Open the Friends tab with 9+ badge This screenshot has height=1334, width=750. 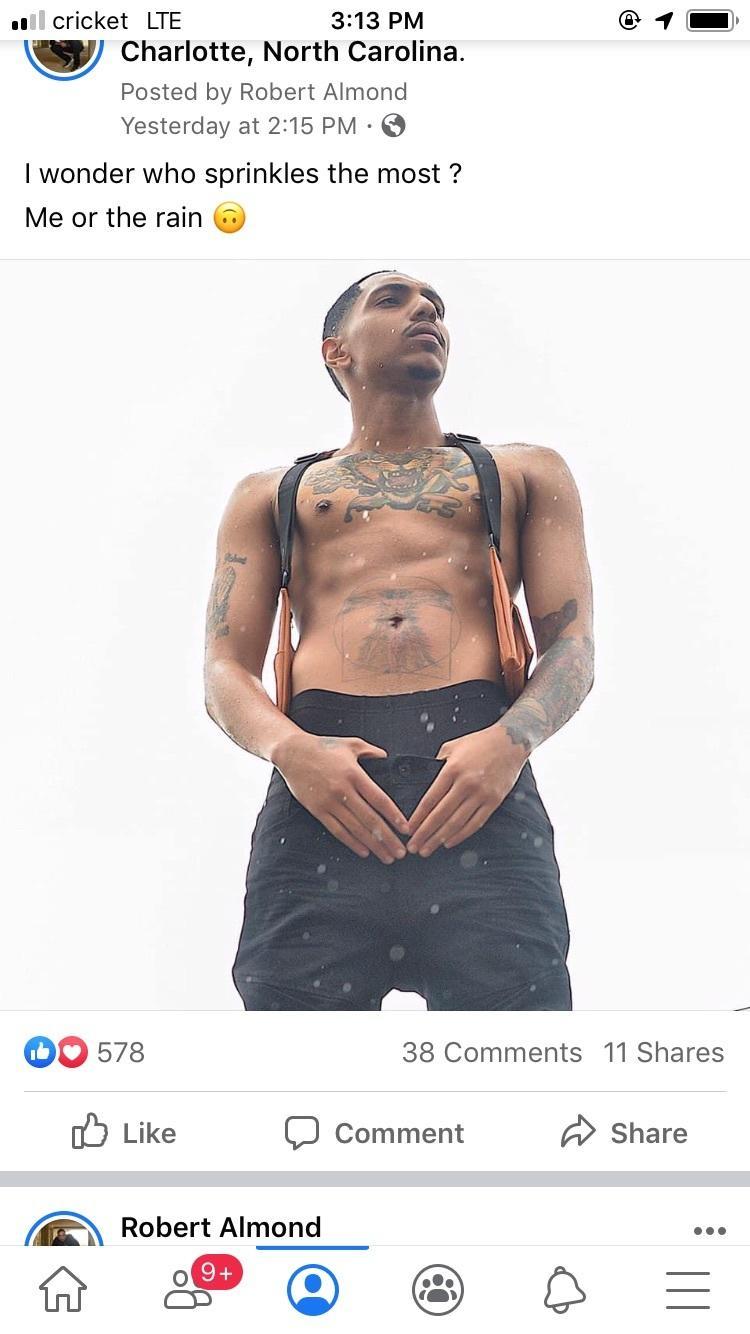[190, 1290]
